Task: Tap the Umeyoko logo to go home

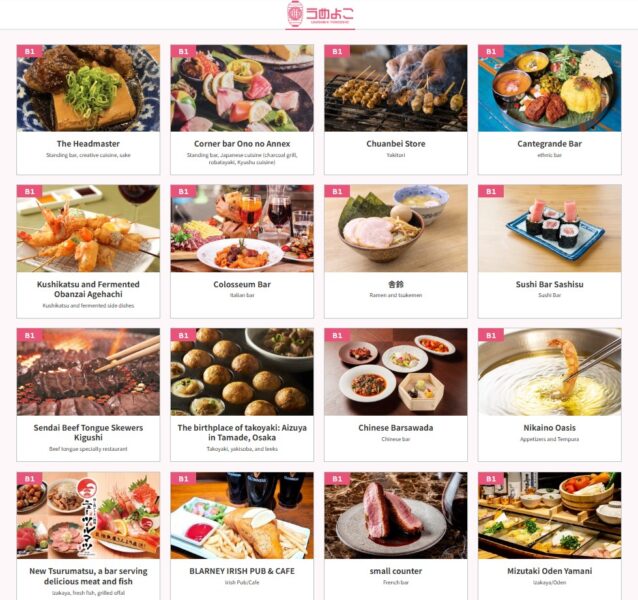Action: [319, 14]
